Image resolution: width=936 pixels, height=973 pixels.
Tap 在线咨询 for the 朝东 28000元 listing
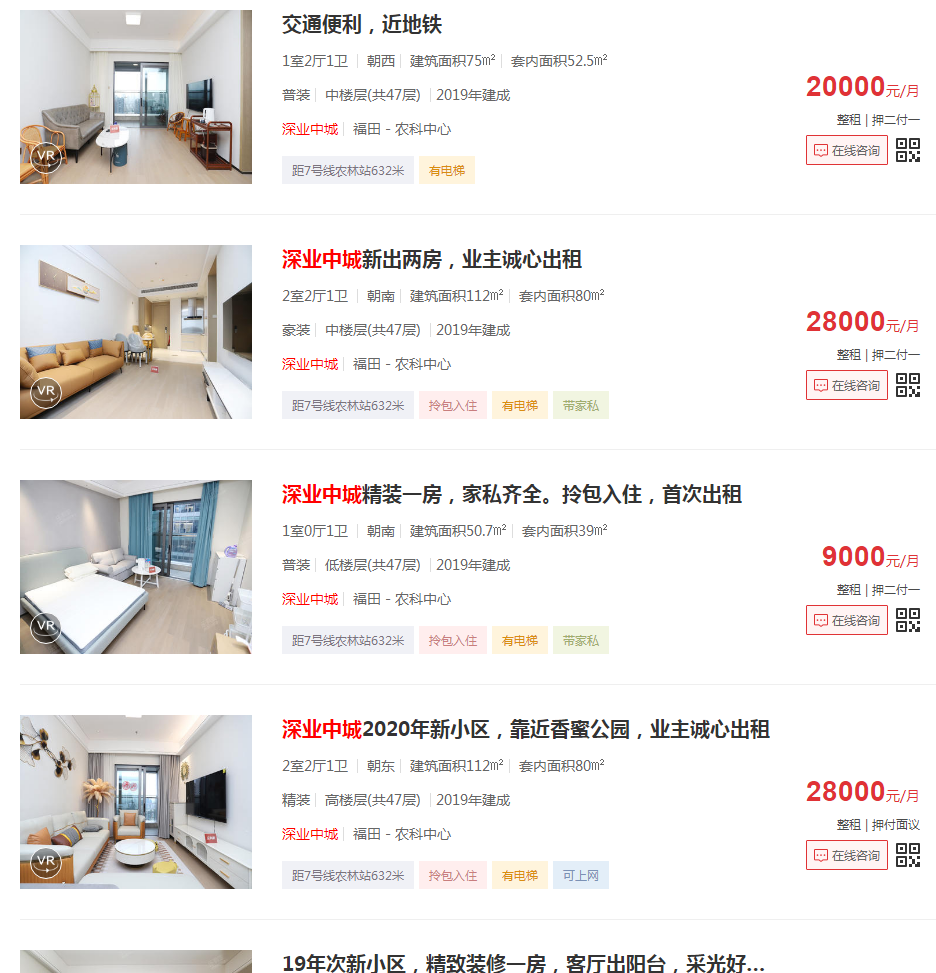(x=846, y=856)
